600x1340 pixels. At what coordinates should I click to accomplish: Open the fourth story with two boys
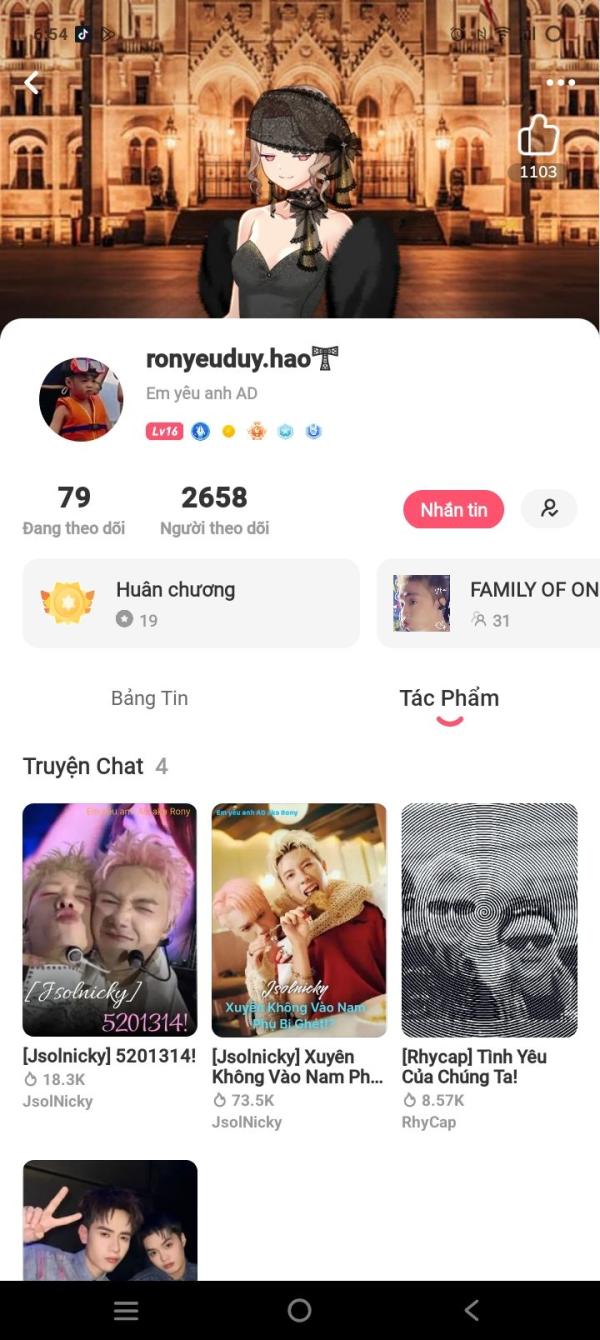tap(110, 1220)
